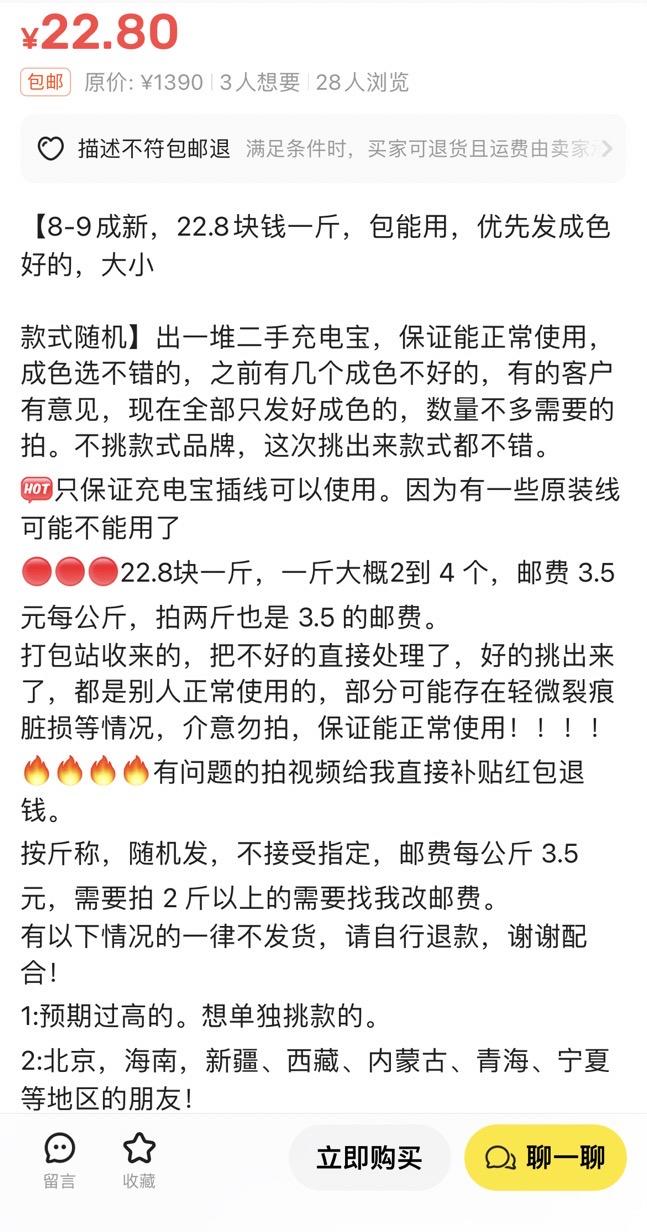Add item to 收藏 favorites
The image size is (647, 1232).
pos(139,1161)
